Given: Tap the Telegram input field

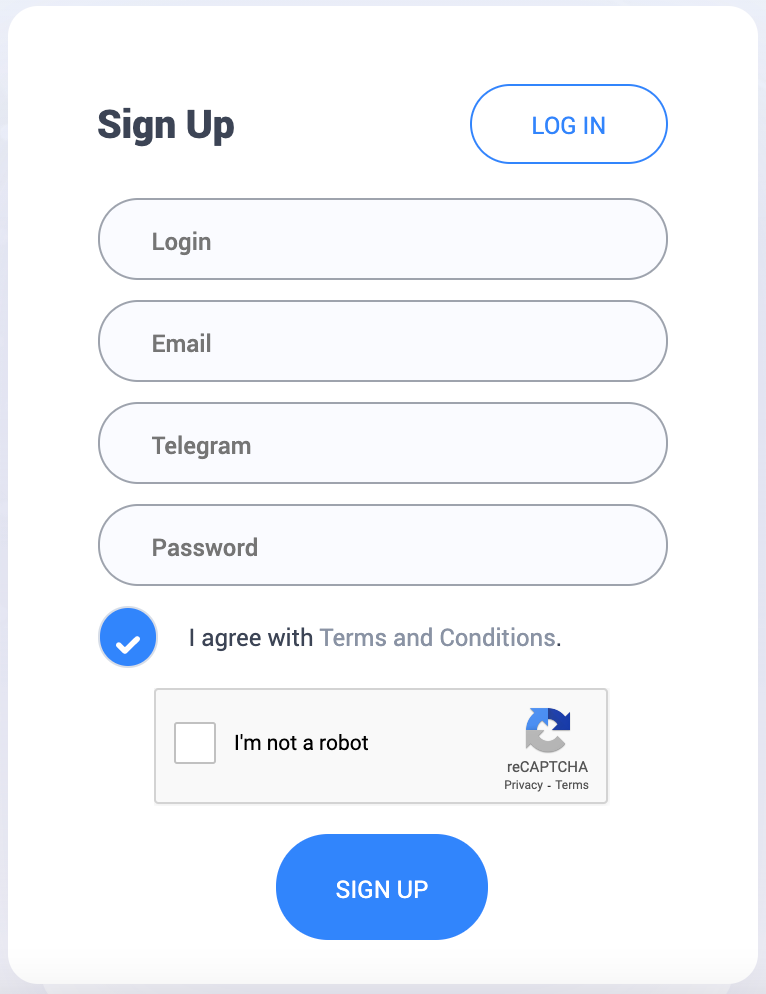Looking at the screenshot, I should (x=382, y=444).
